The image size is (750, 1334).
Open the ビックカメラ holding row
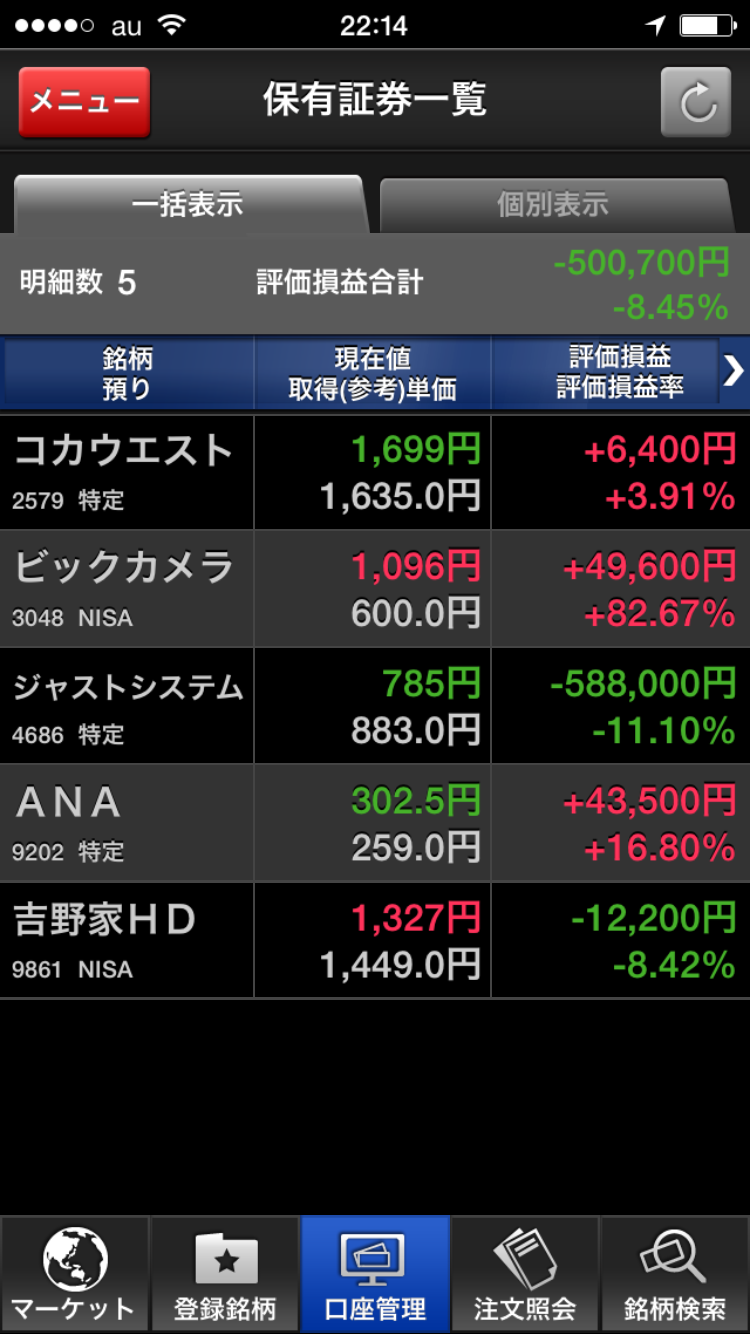pos(374,589)
